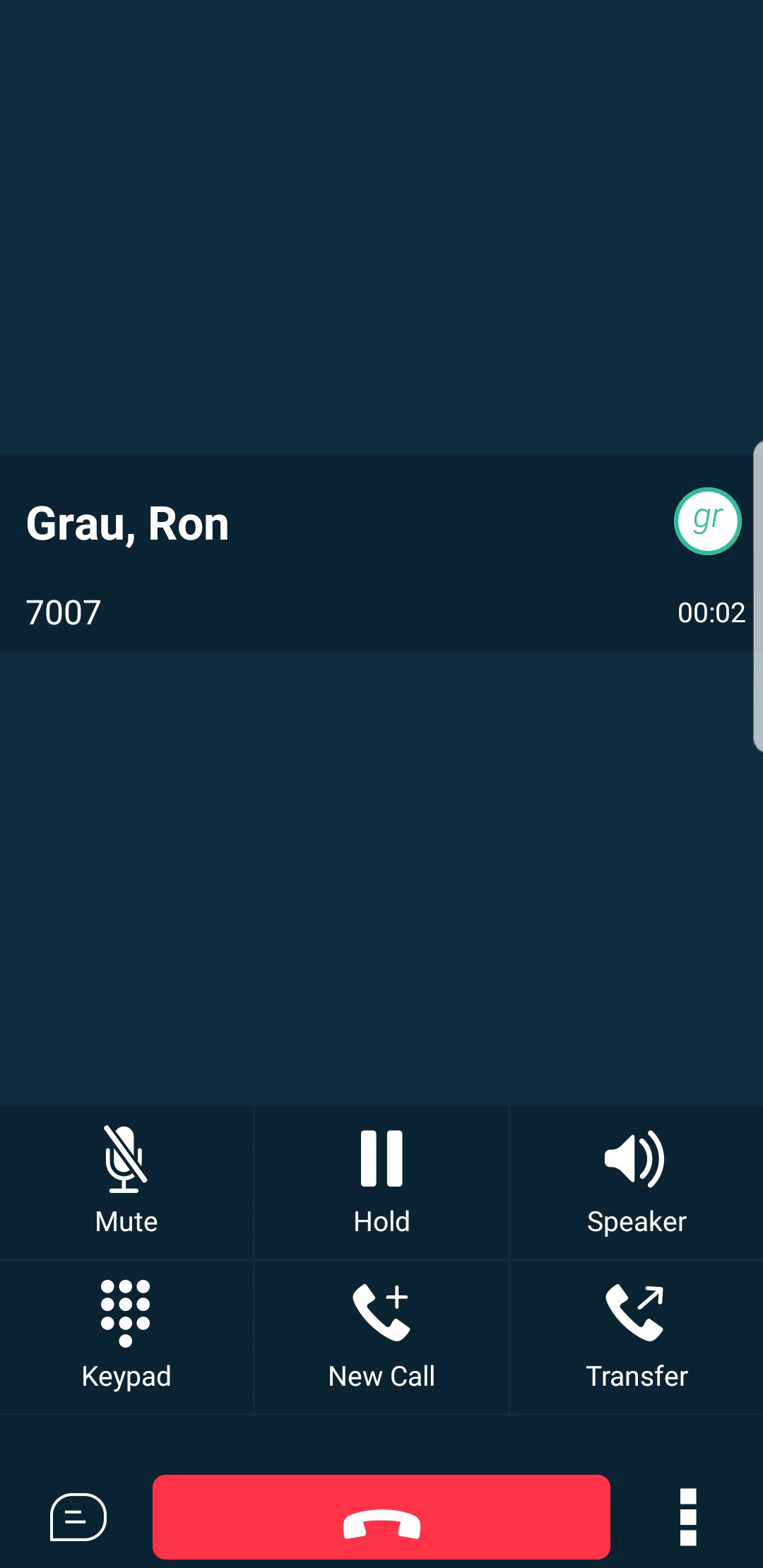
Task: Turn on the speaker
Action: (636, 1181)
